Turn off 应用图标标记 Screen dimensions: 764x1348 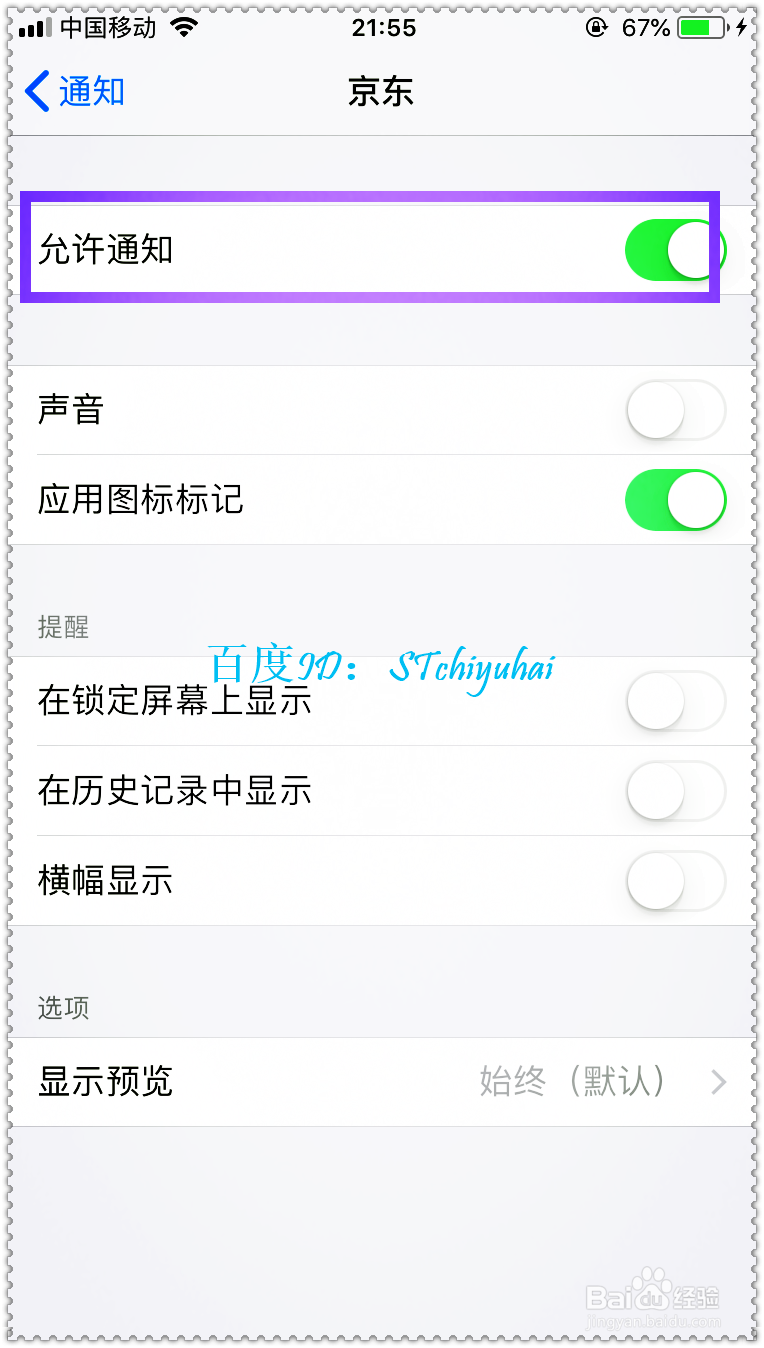pyautogui.click(x=676, y=500)
